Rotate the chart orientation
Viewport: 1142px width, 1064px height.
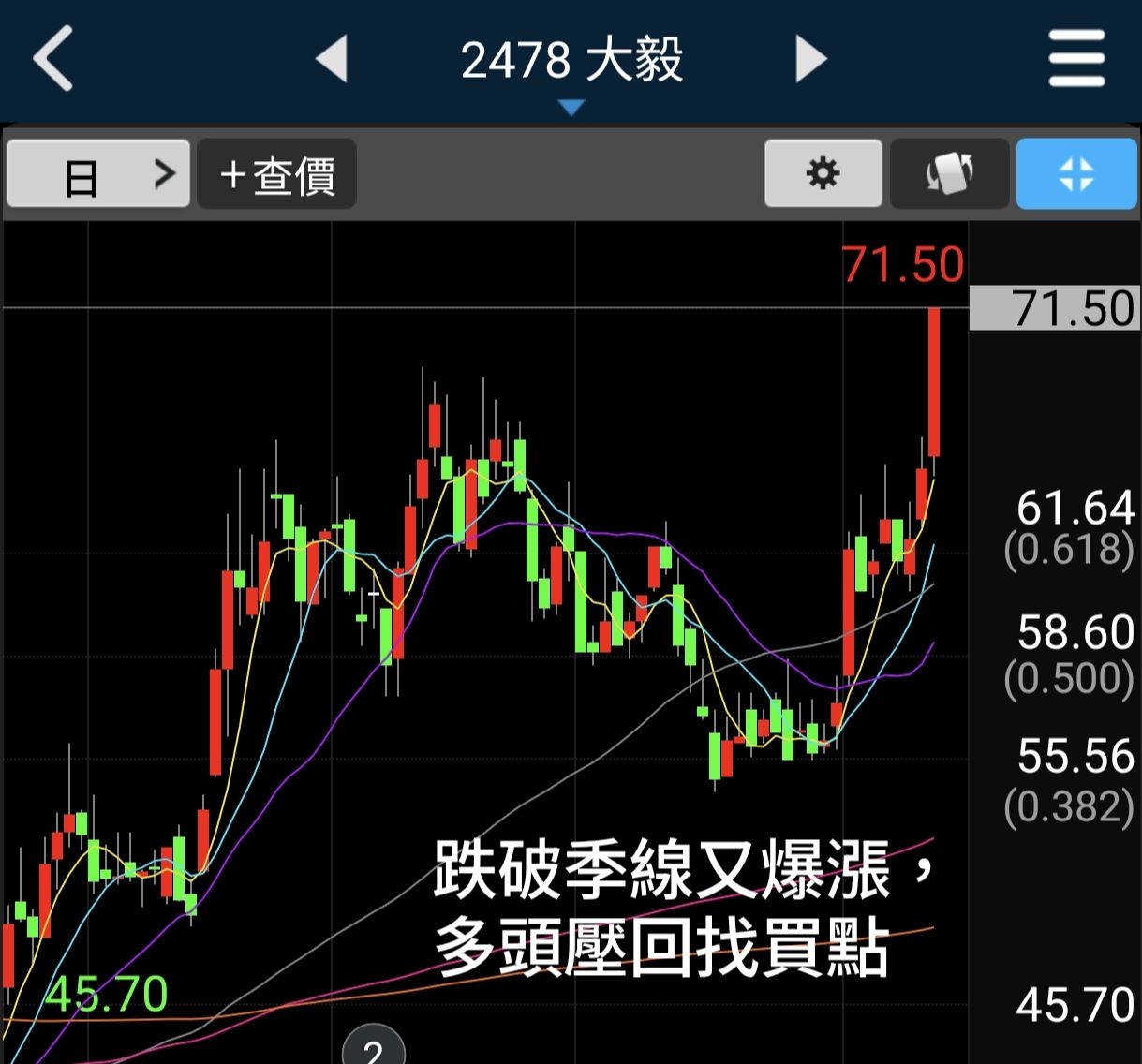tap(949, 174)
